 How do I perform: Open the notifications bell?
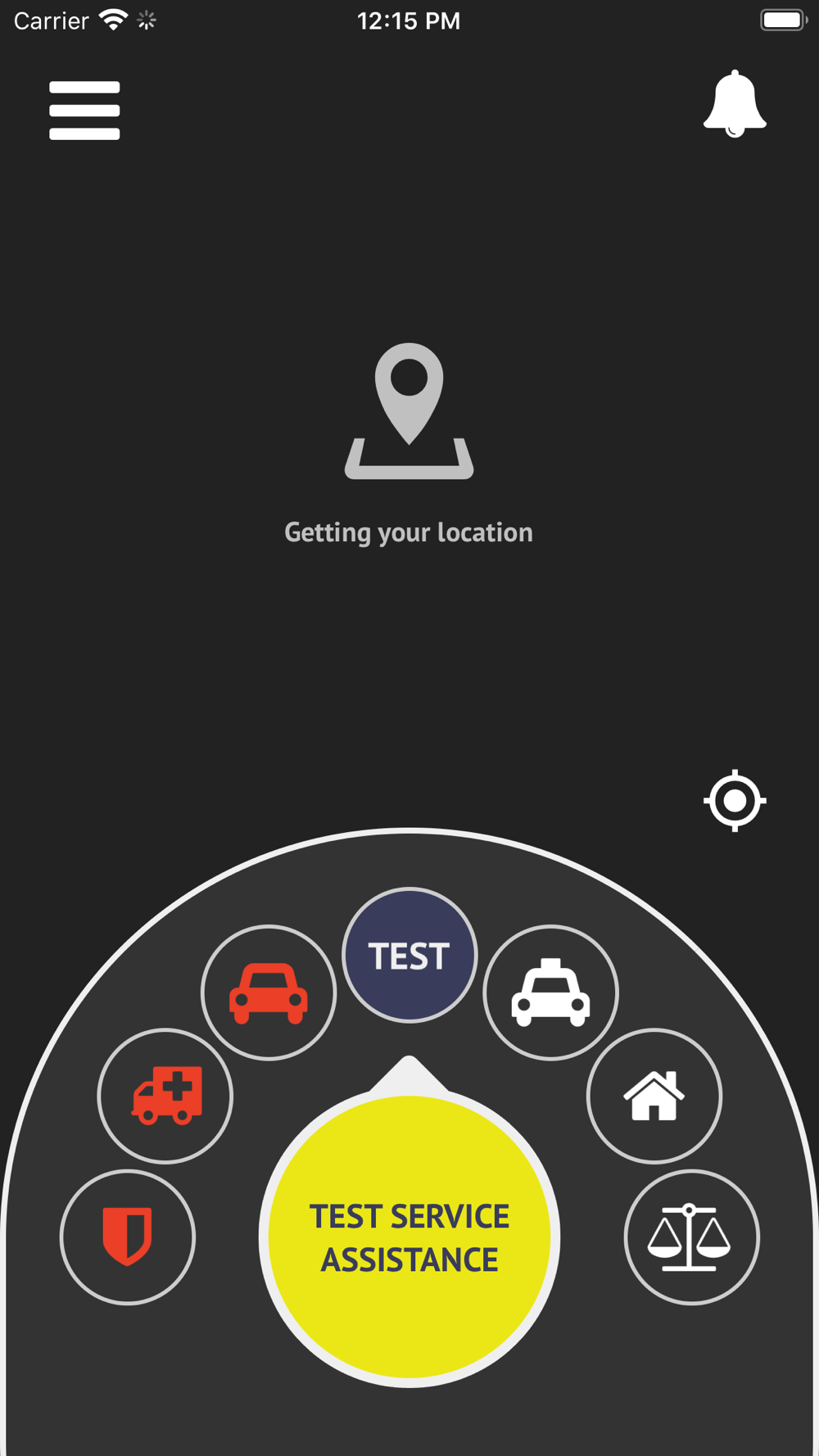click(x=735, y=104)
